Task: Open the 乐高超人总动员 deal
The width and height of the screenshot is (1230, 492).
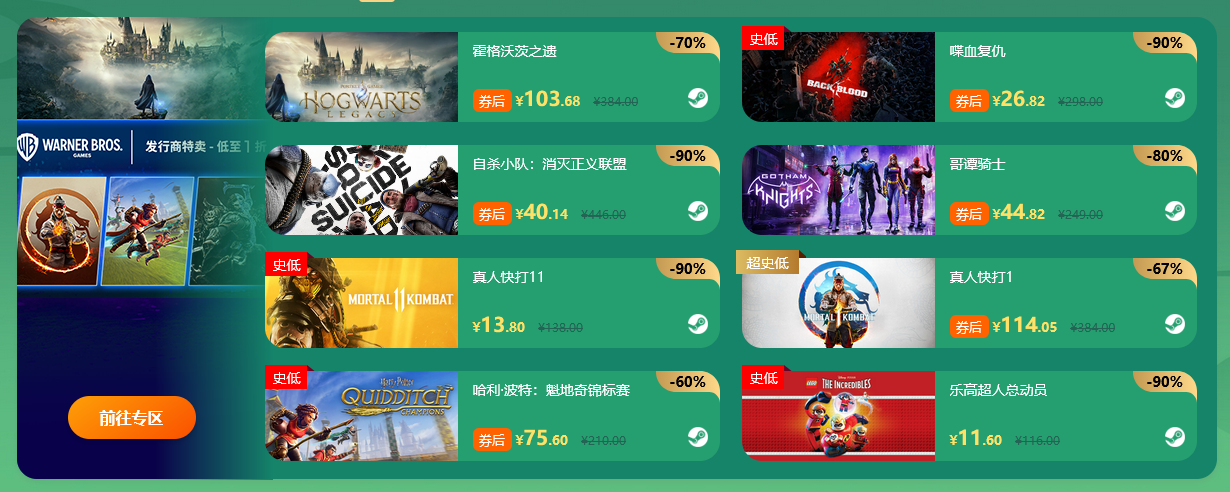Action: 968,416
